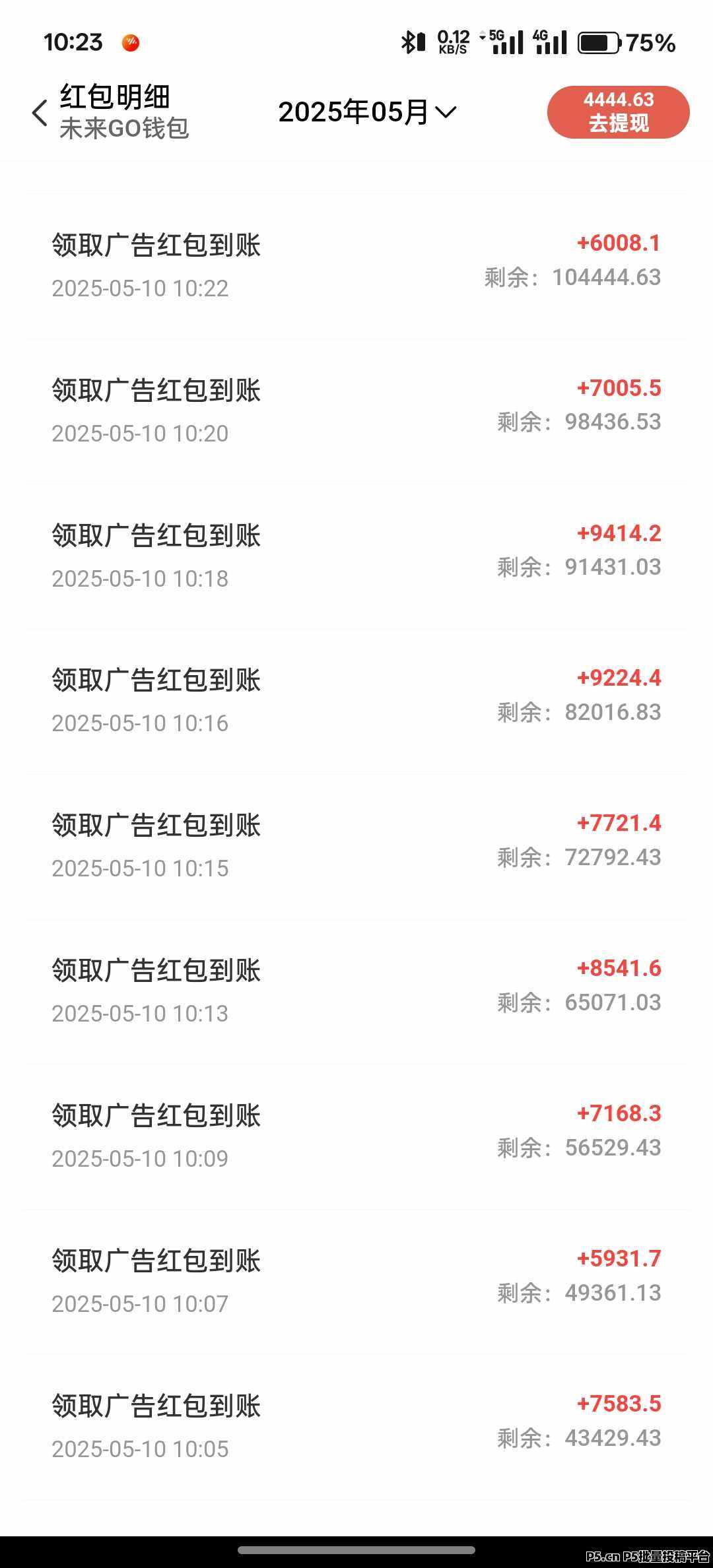
Task: Tap the 去提现 withdraw button
Action: click(x=618, y=112)
